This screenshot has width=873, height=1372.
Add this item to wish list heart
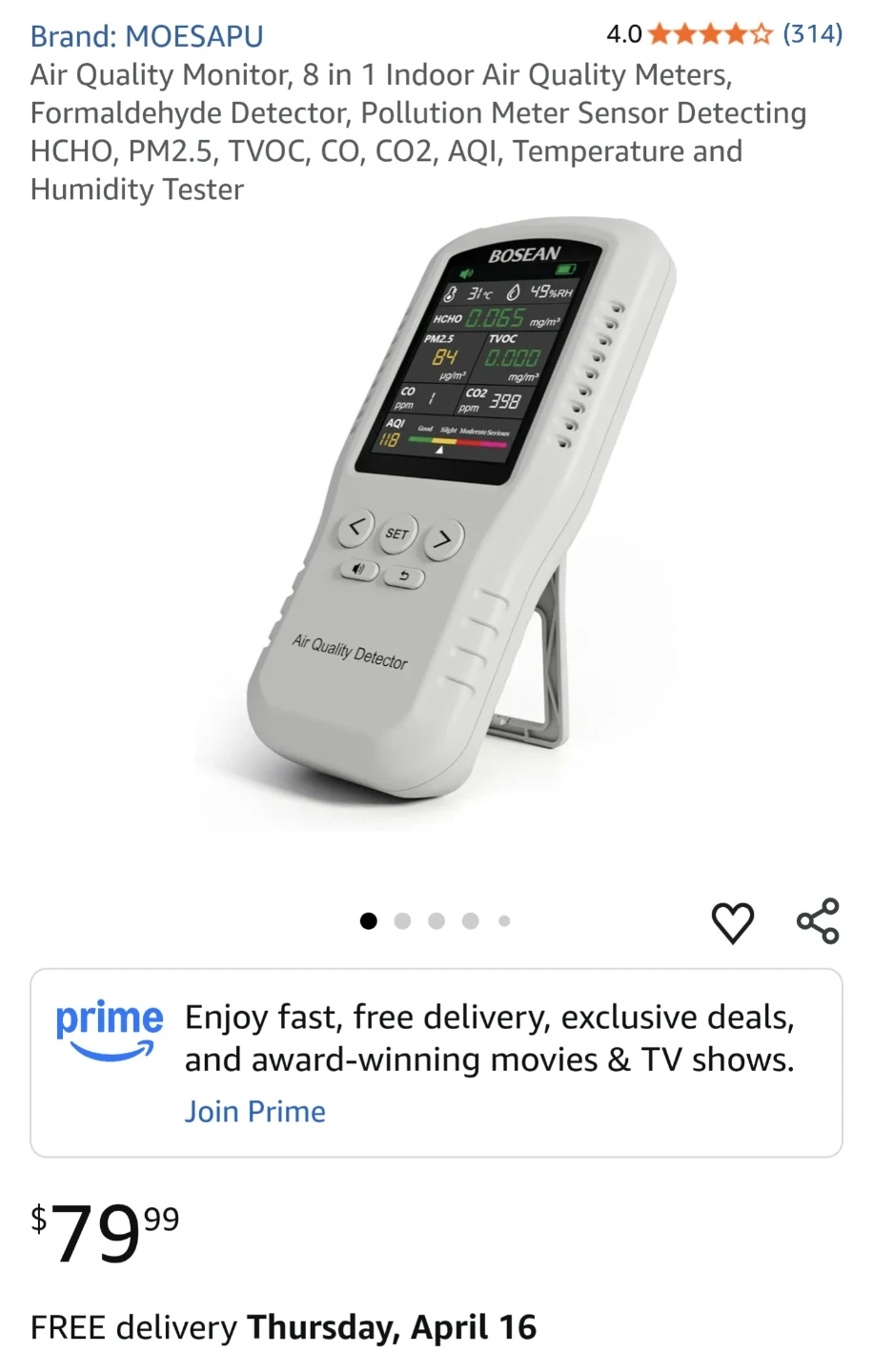click(733, 922)
